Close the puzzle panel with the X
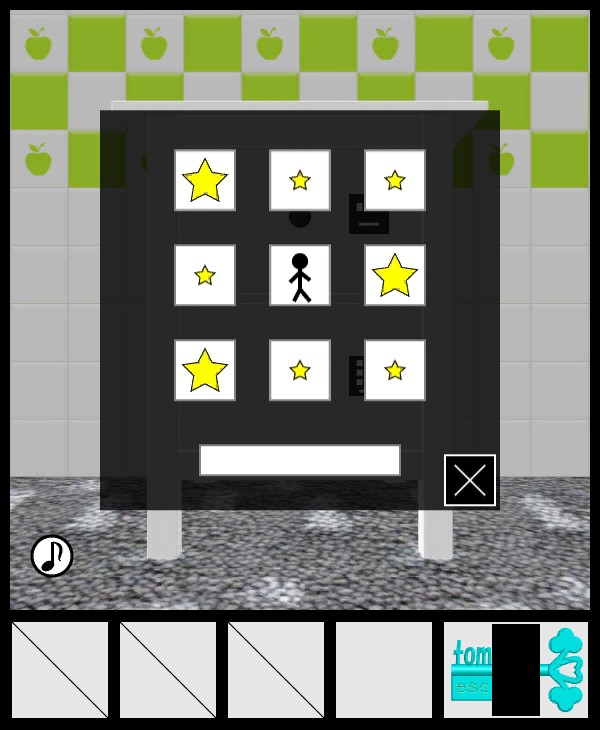Screen dimensions: 600x730 click(x=470, y=480)
